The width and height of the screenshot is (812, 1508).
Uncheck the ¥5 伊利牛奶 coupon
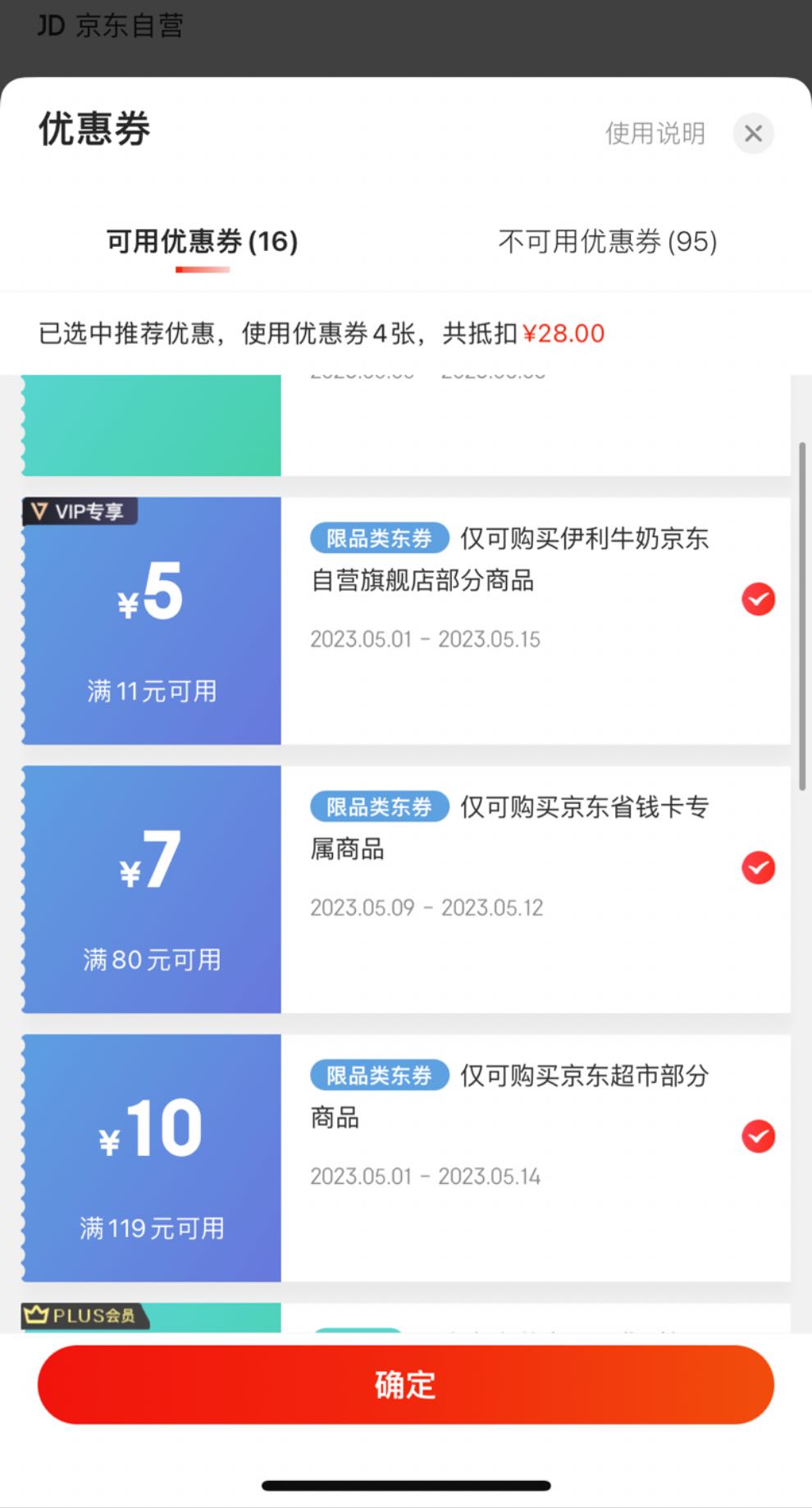click(758, 599)
